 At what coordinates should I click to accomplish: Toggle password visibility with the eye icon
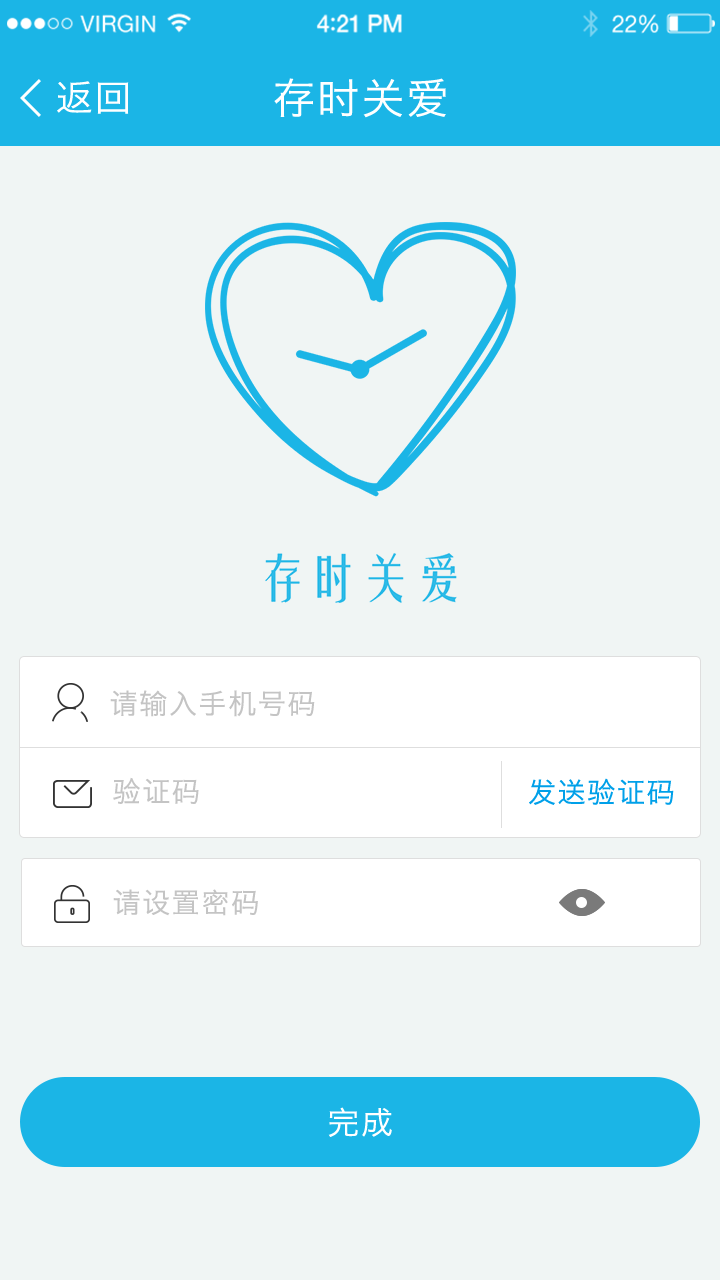point(582,902)
